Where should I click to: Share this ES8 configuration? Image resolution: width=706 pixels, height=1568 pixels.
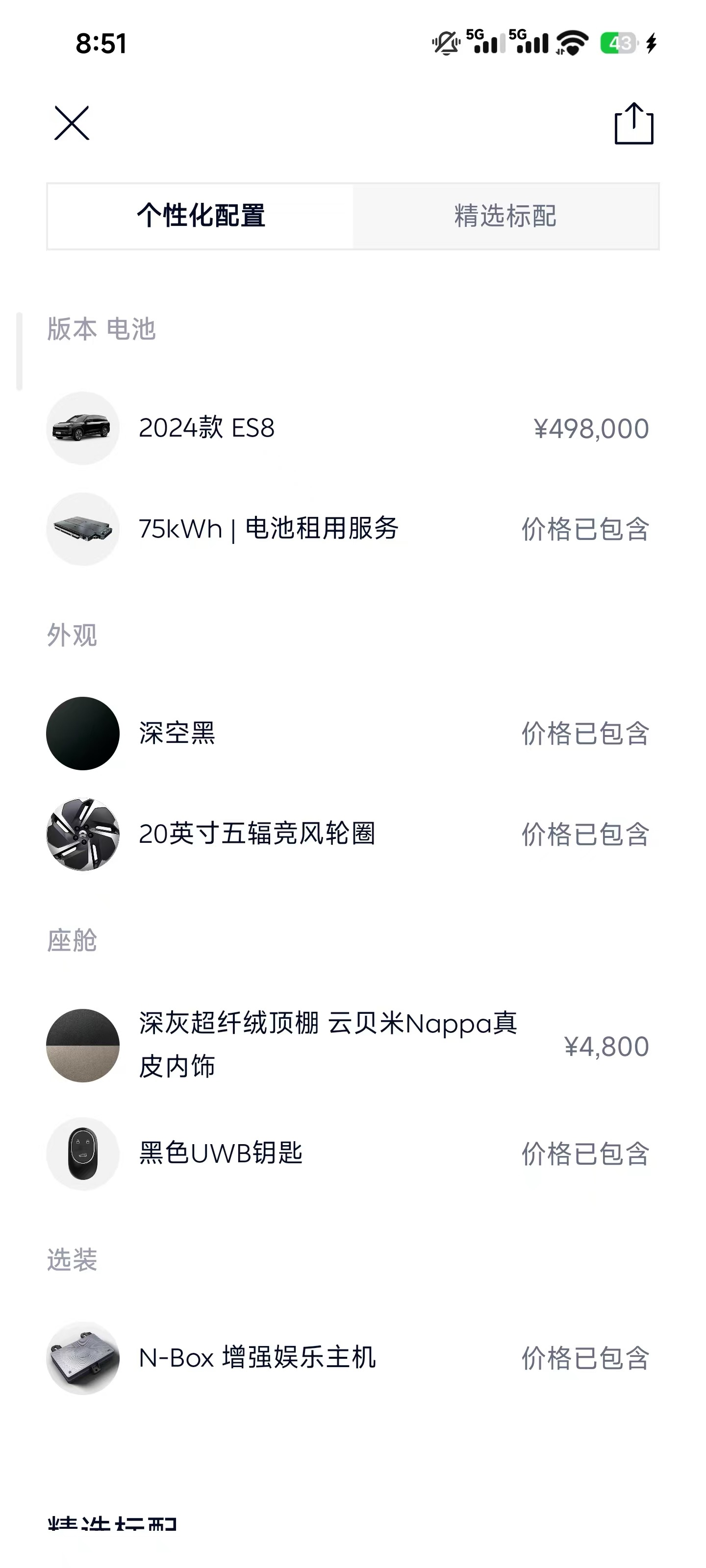(633, 123)
